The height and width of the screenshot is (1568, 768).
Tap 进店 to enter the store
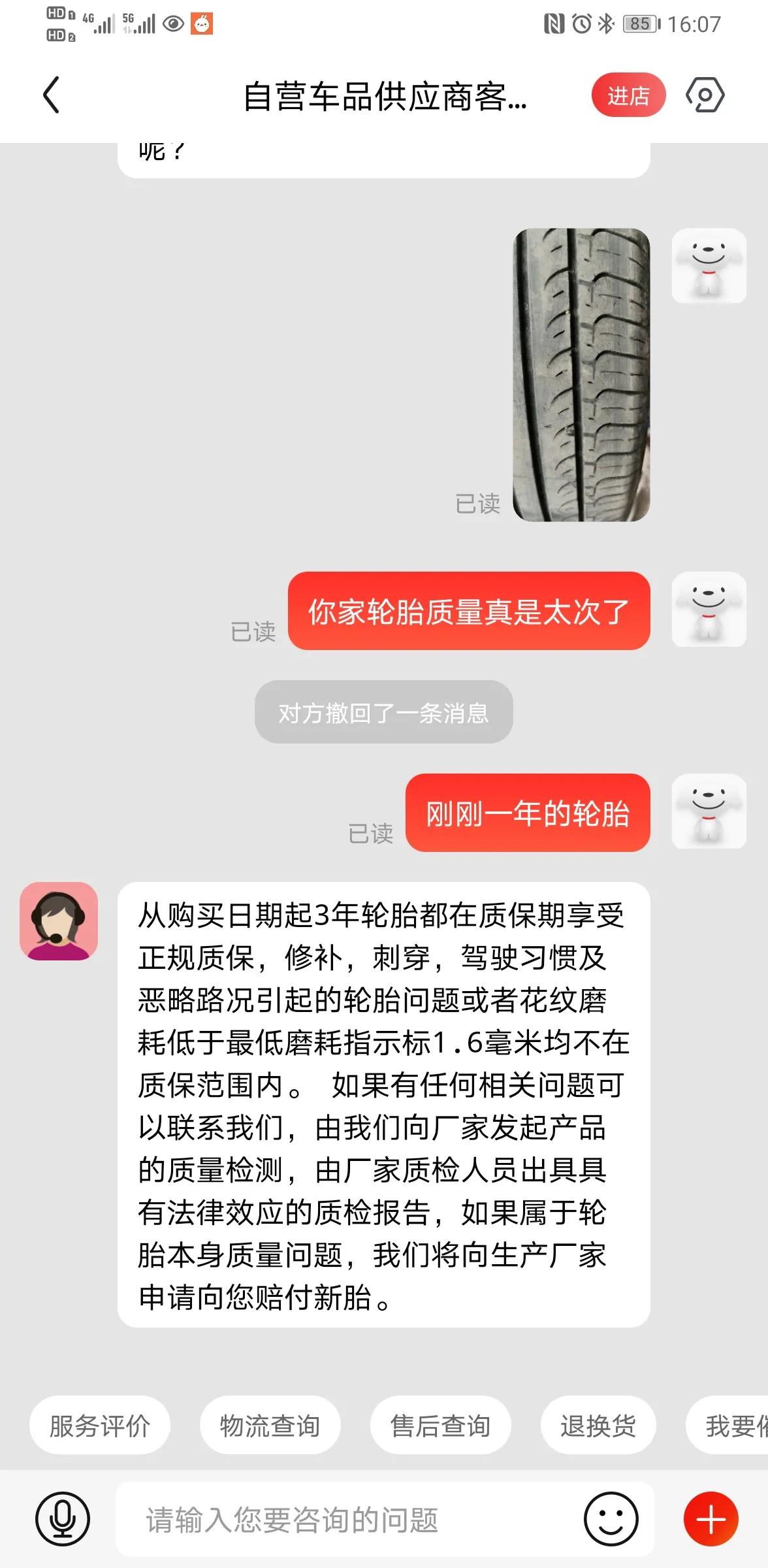tap(628, 95)
